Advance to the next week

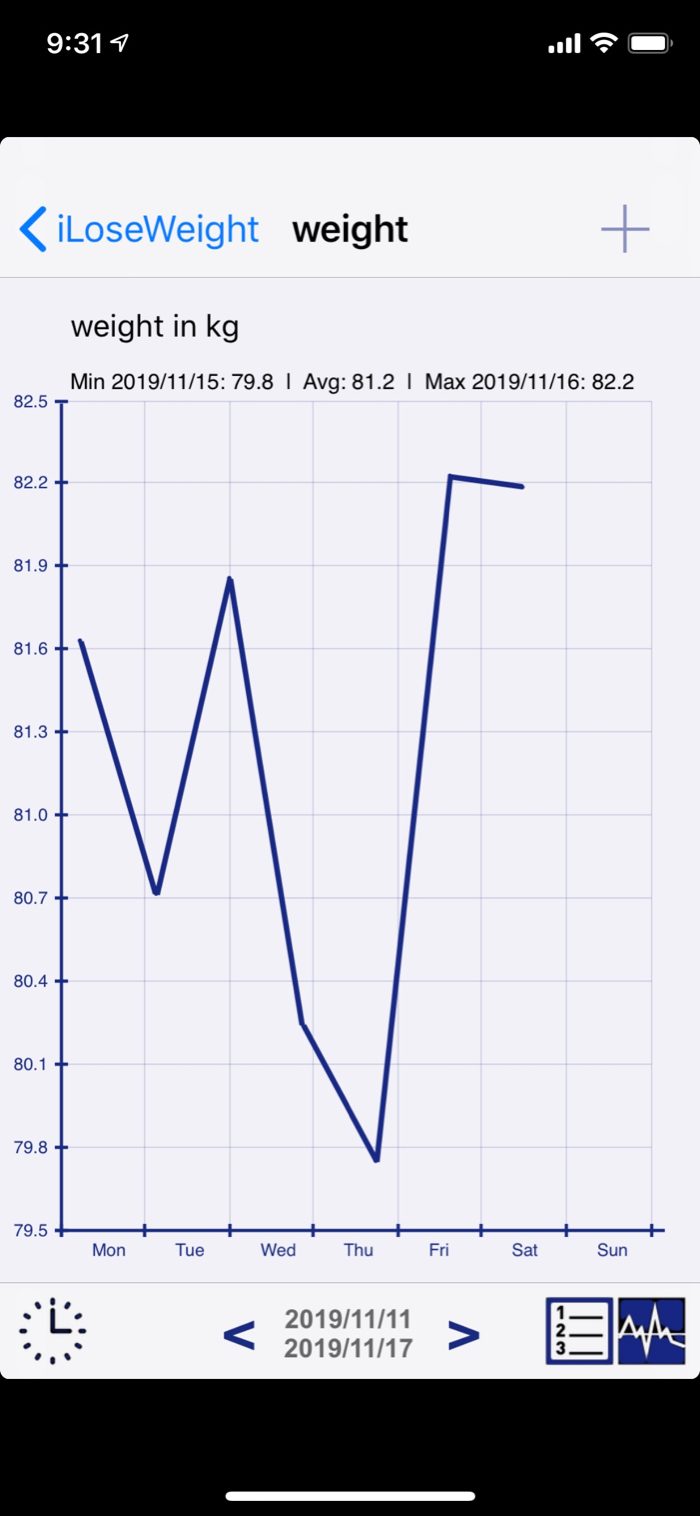[463, 1334]
